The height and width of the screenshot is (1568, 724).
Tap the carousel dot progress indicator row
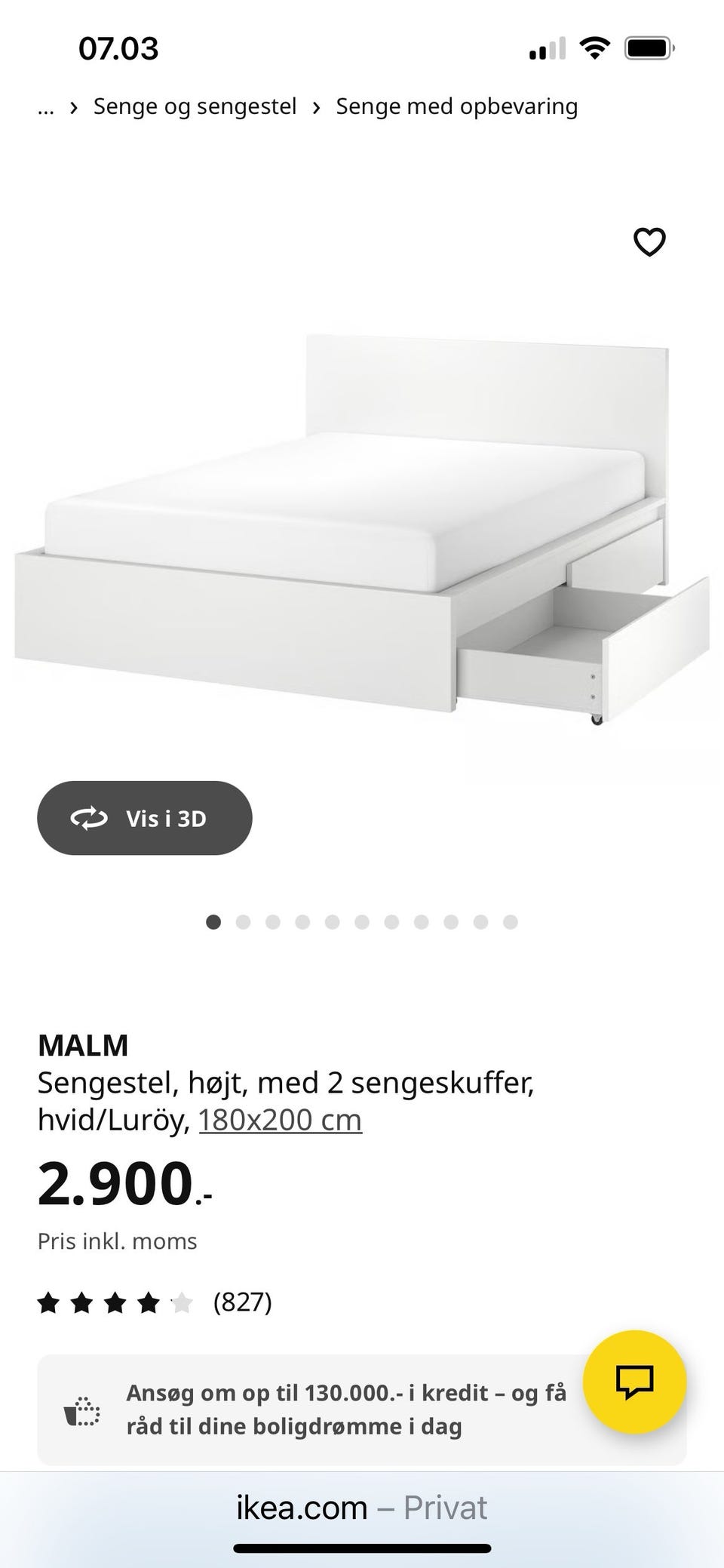[363, 922]
